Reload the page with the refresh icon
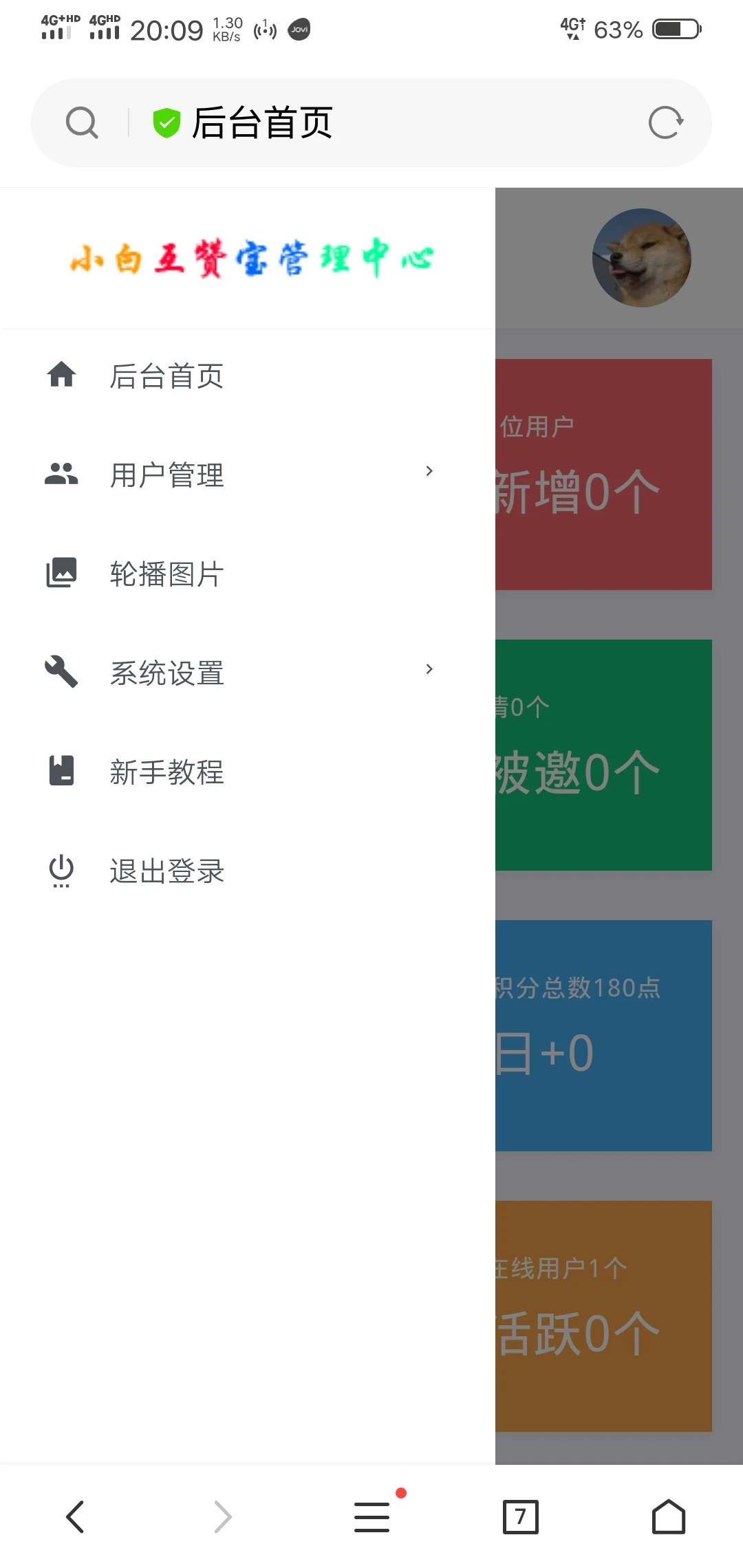 pyautogui.click(x=665, y=122)
